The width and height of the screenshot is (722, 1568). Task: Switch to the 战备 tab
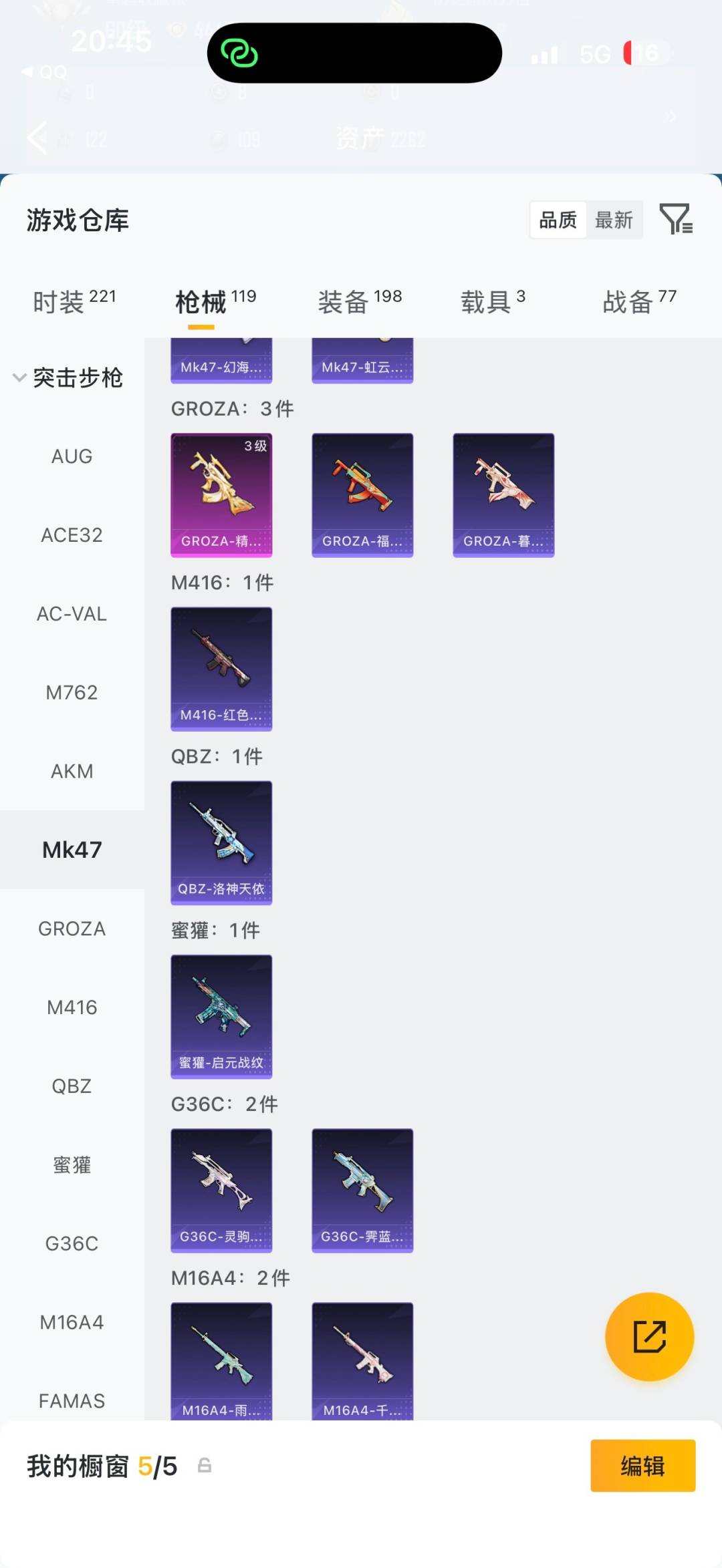pos(639,301)
